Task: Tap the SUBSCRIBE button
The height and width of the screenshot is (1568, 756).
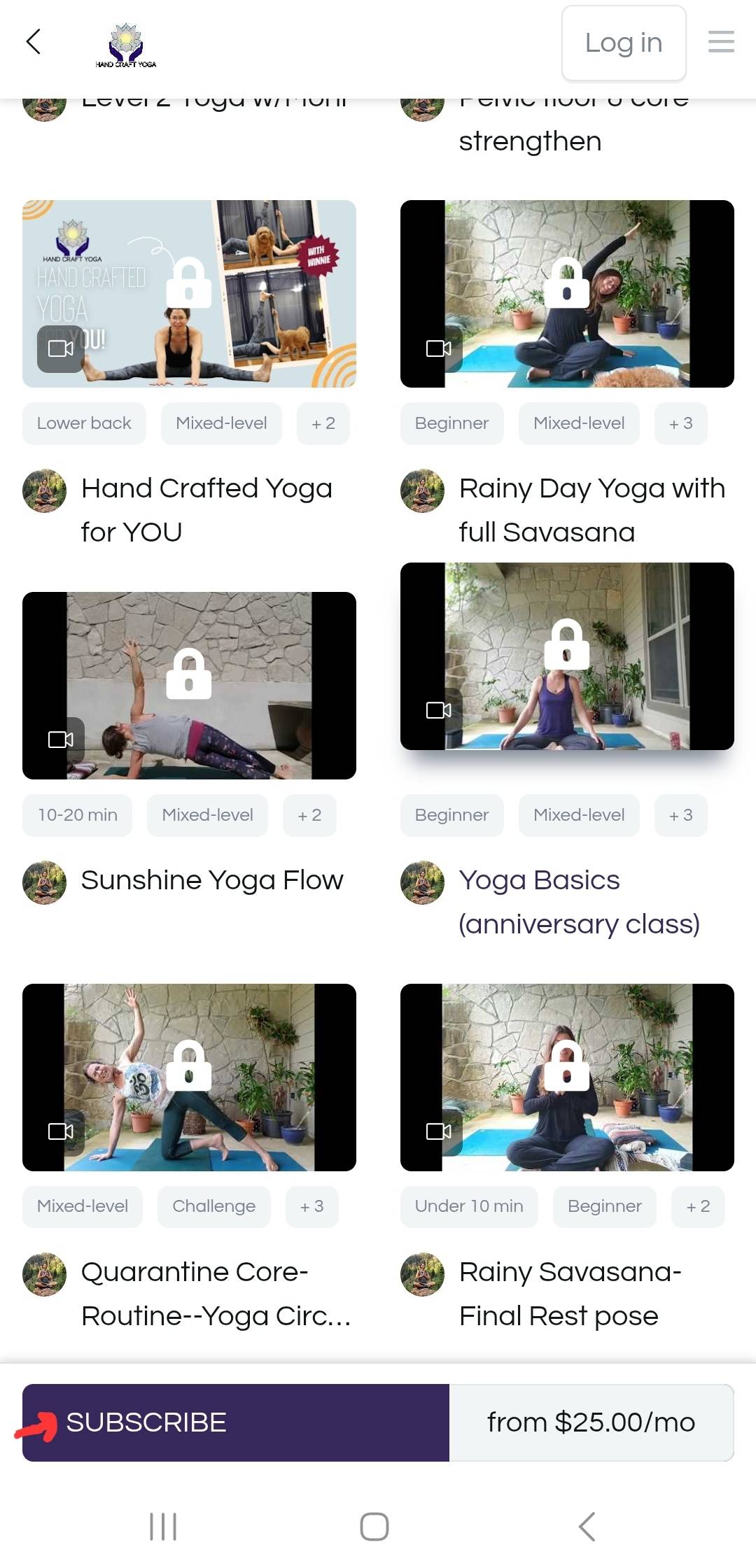Action: pos(235,1422)
